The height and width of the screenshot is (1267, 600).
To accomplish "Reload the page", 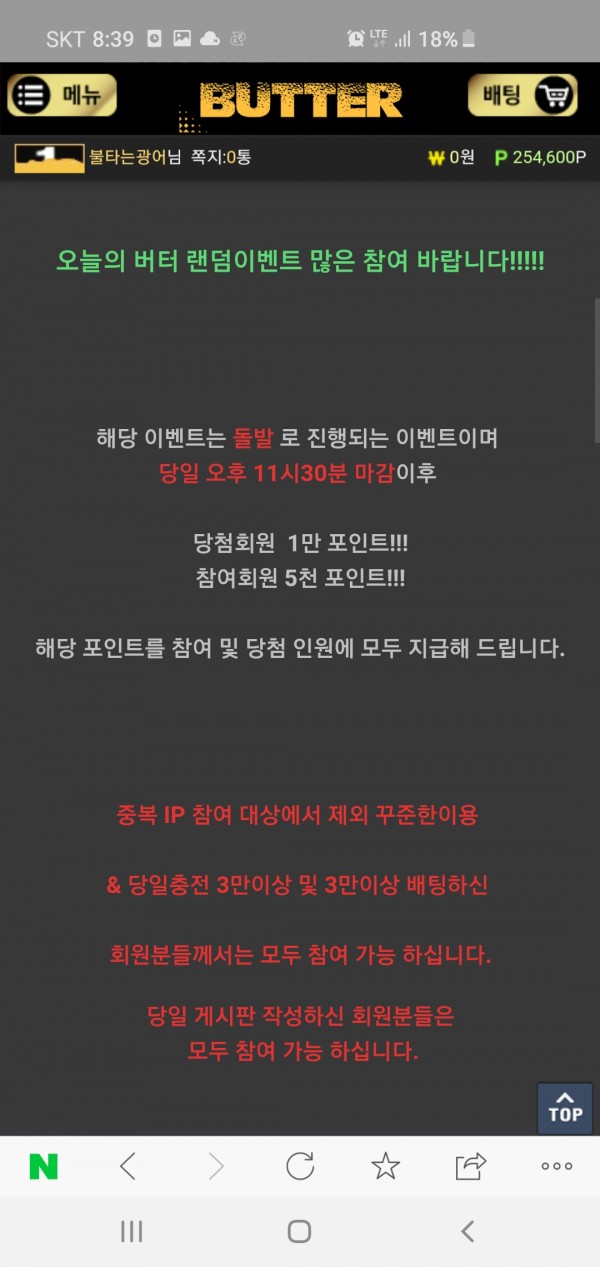I will point(300,1166).
